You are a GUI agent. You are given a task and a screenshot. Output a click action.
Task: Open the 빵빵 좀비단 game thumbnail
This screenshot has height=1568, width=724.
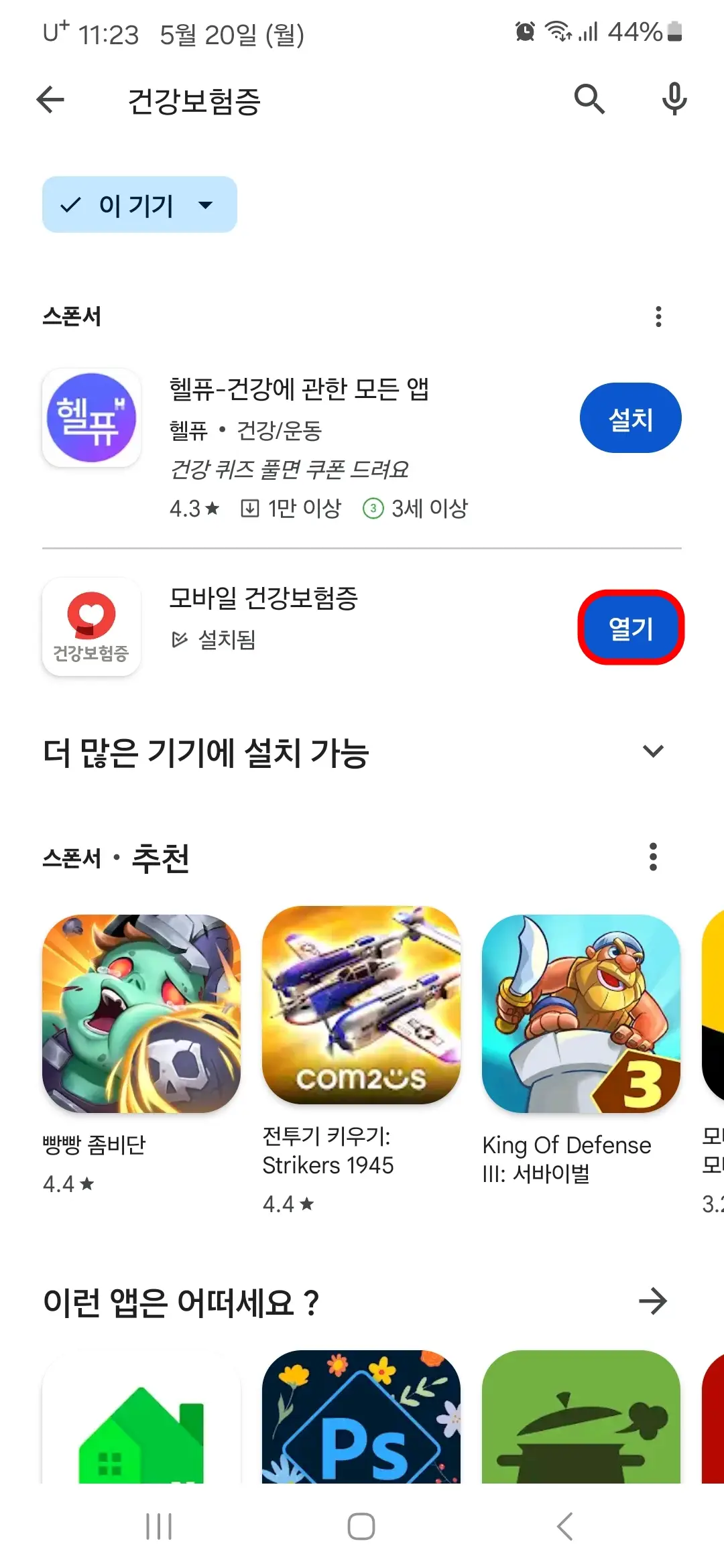(x=139, y=1008)
